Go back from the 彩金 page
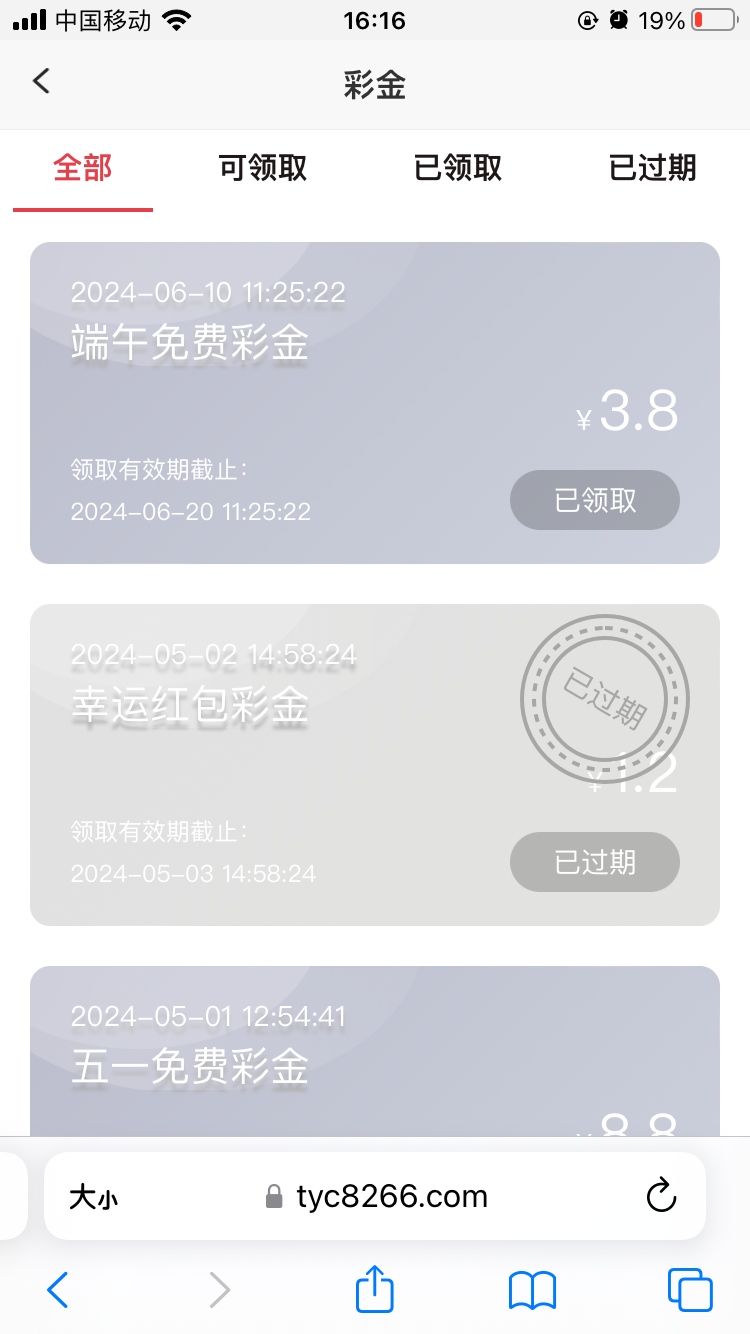This screenshot has width=750, height=1334. [41, 82]
